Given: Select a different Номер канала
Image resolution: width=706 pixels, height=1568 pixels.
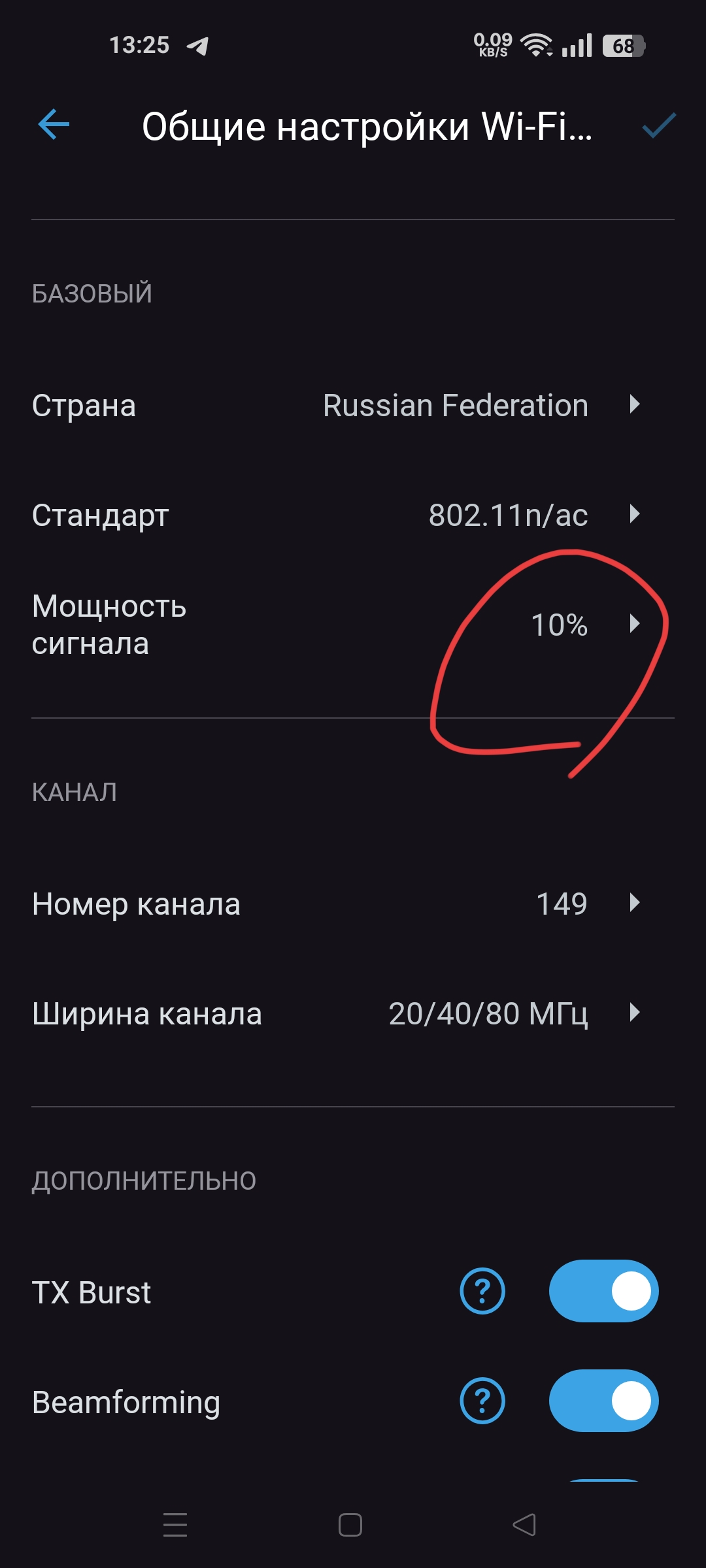Looking at the screenshot, I should [353, 904].
